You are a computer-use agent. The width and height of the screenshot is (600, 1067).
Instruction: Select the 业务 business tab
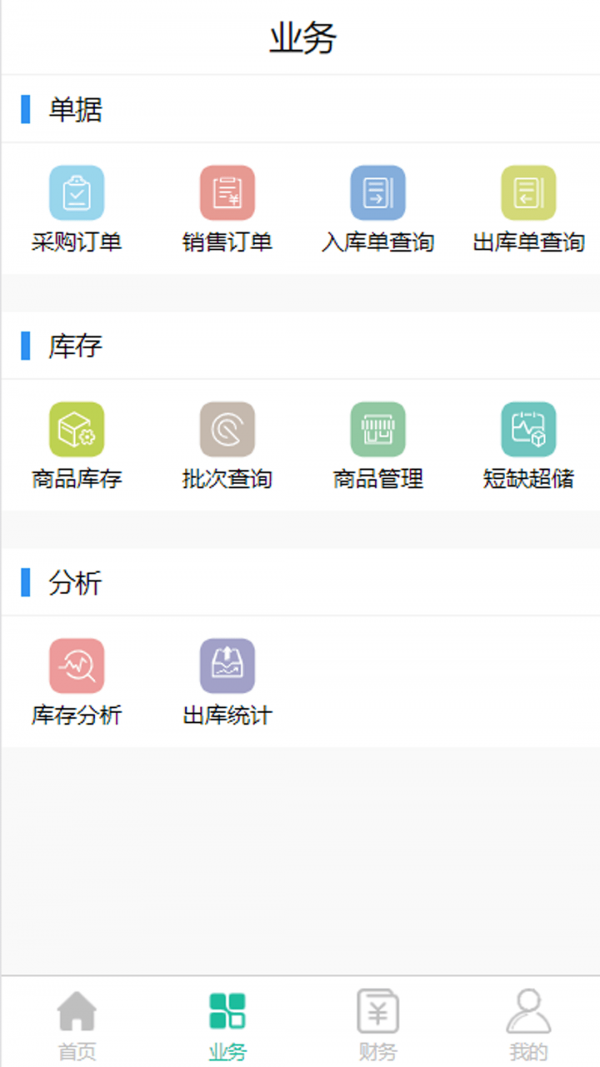227,1023
